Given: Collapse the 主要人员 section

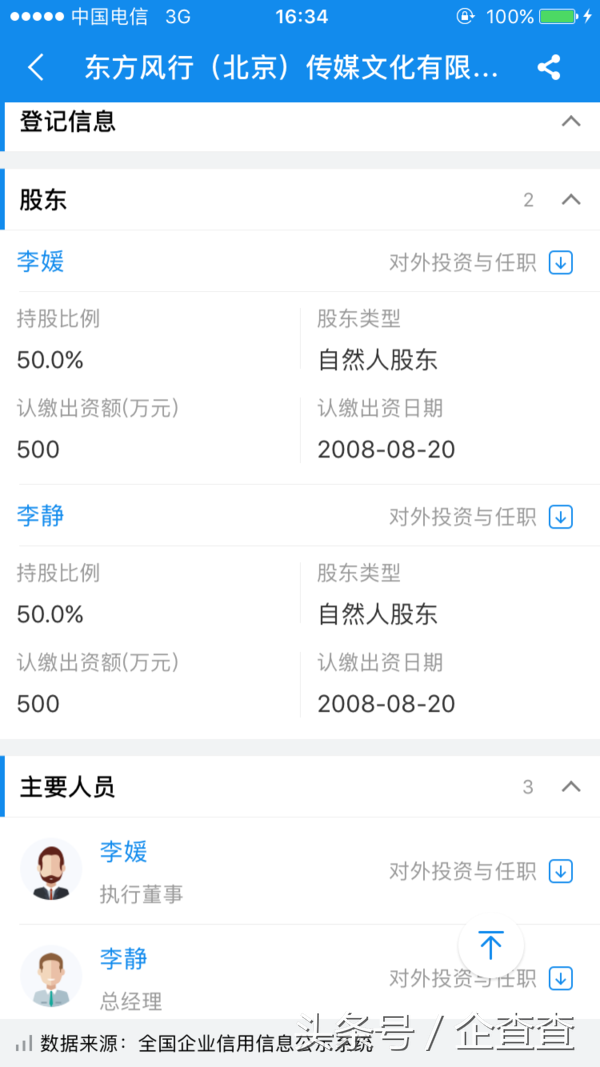Looking at the screenshot, I should coord(570,787).
